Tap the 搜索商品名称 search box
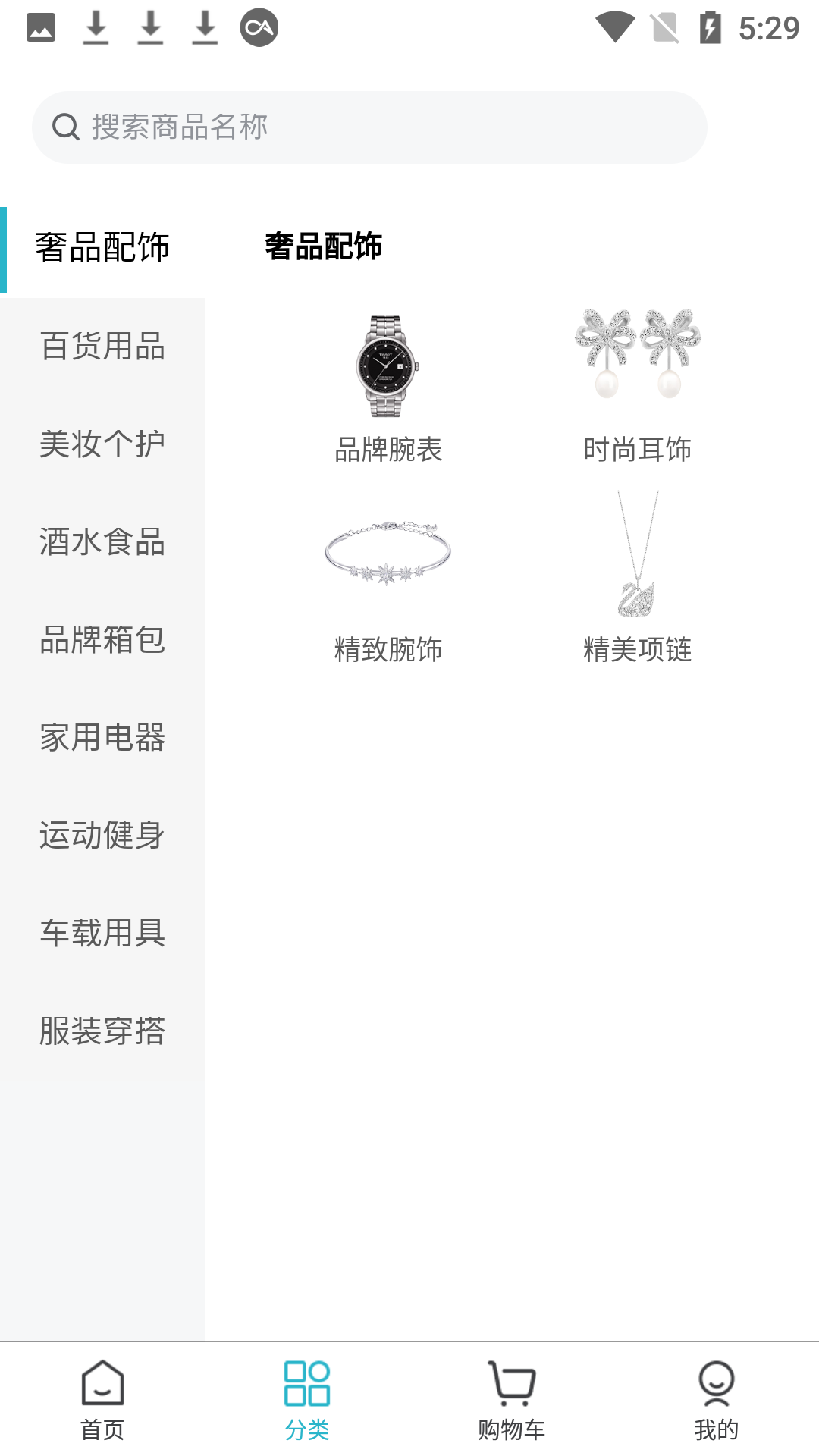The height and width of the screenshot is (1456, 819). pyautogui.click(x=369, y=127)
